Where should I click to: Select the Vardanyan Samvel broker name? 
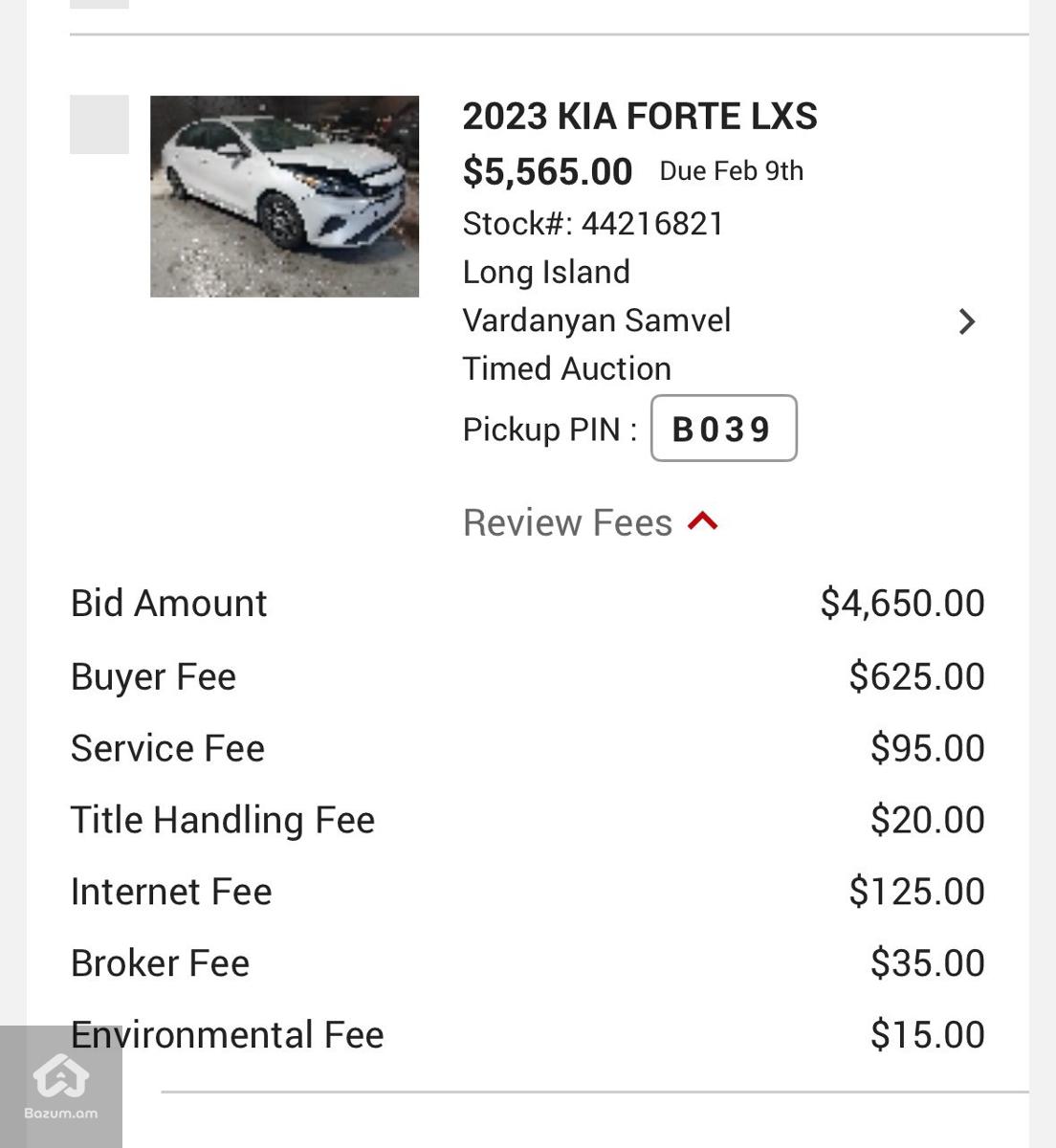(x=597, y=320)
